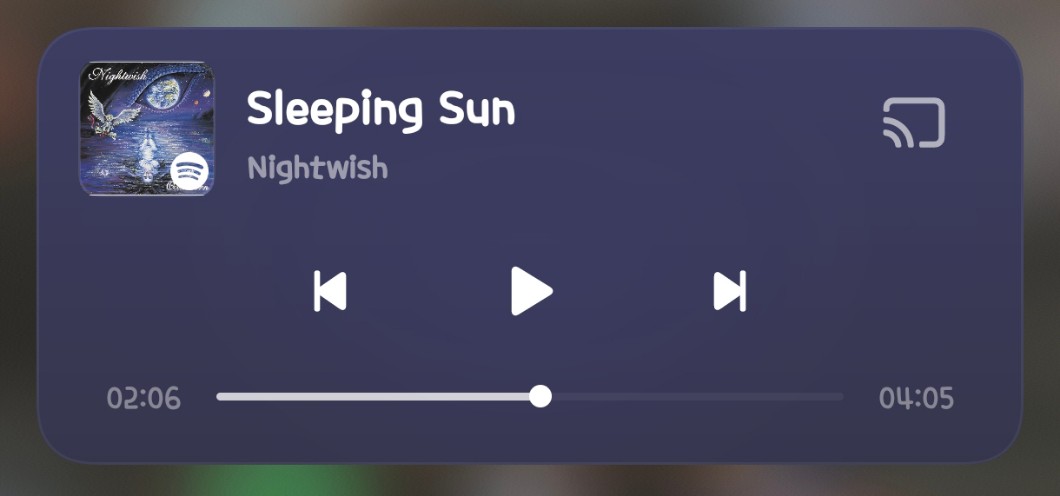Screen dimensions: 1060x496
Task: Open the cast to device icon
Action: pos(913,124)
